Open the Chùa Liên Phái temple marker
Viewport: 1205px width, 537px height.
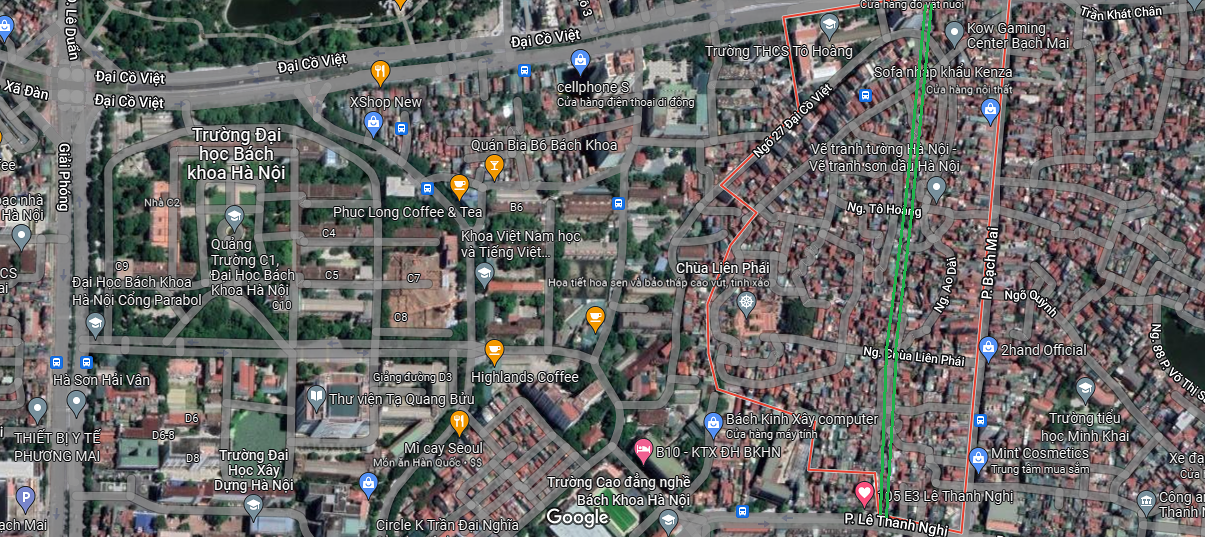pyautogui.click(x=744, y=300)
